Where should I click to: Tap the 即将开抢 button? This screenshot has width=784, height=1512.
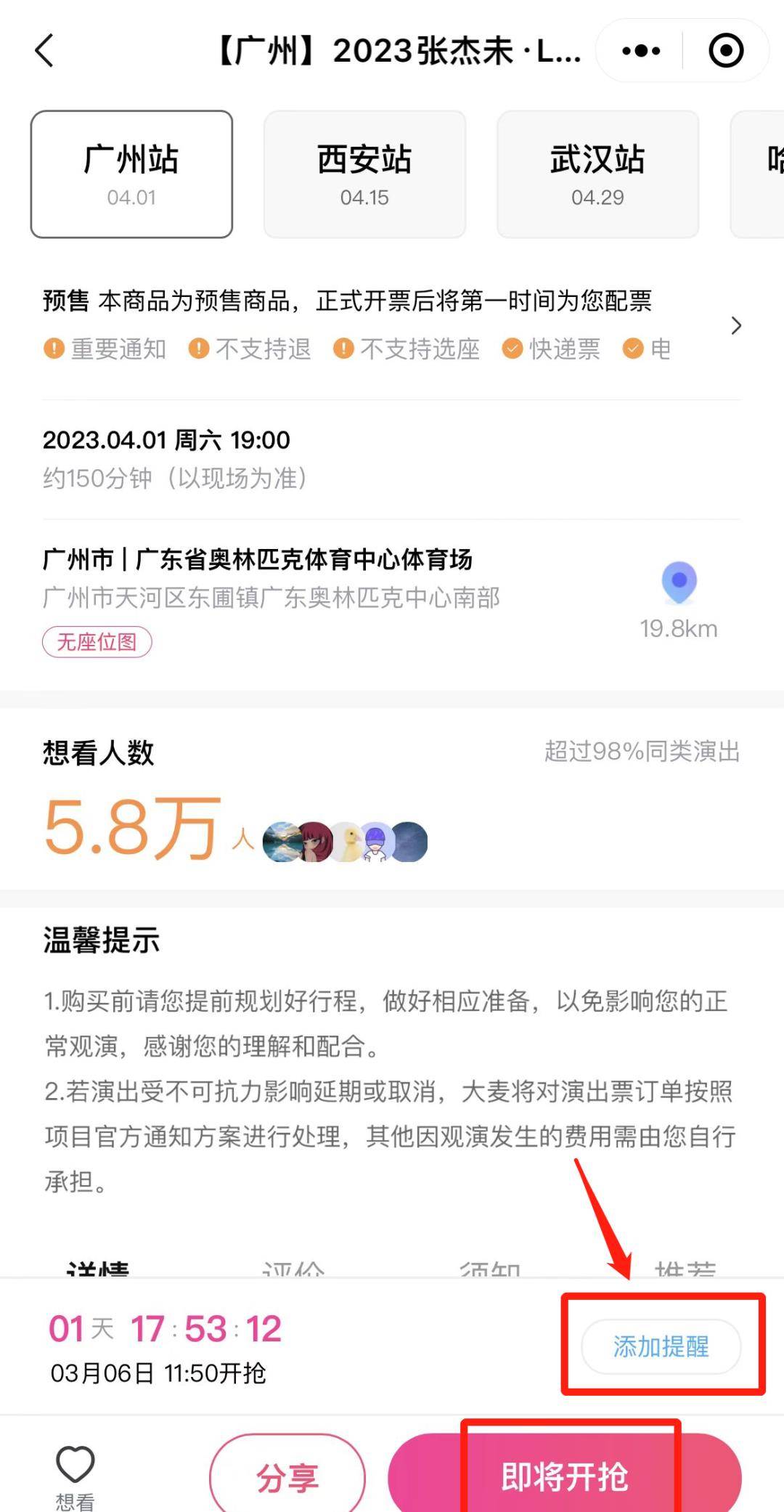(x=565, y=1476)
